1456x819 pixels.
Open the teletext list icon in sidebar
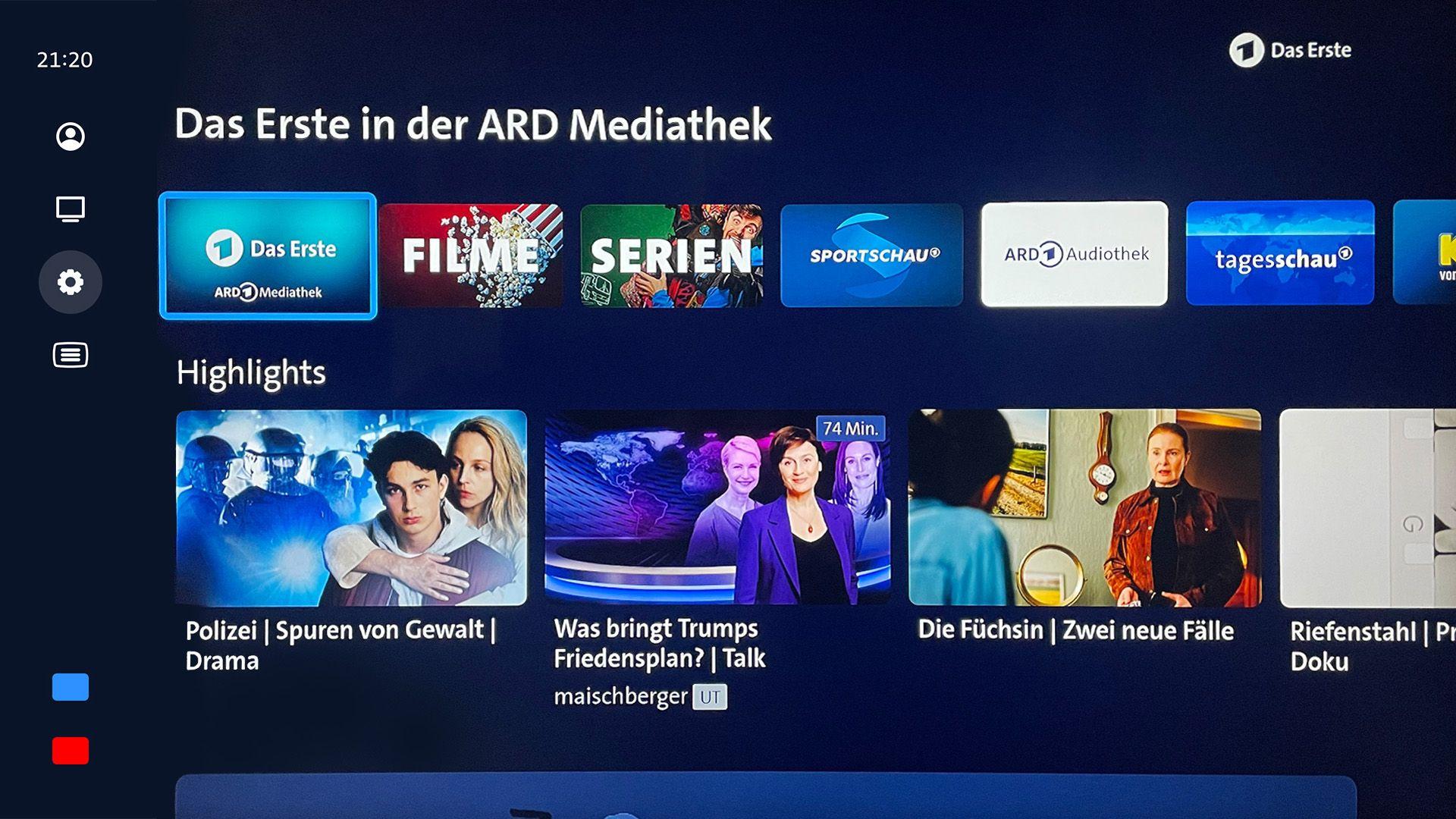(x=71, y=355)
